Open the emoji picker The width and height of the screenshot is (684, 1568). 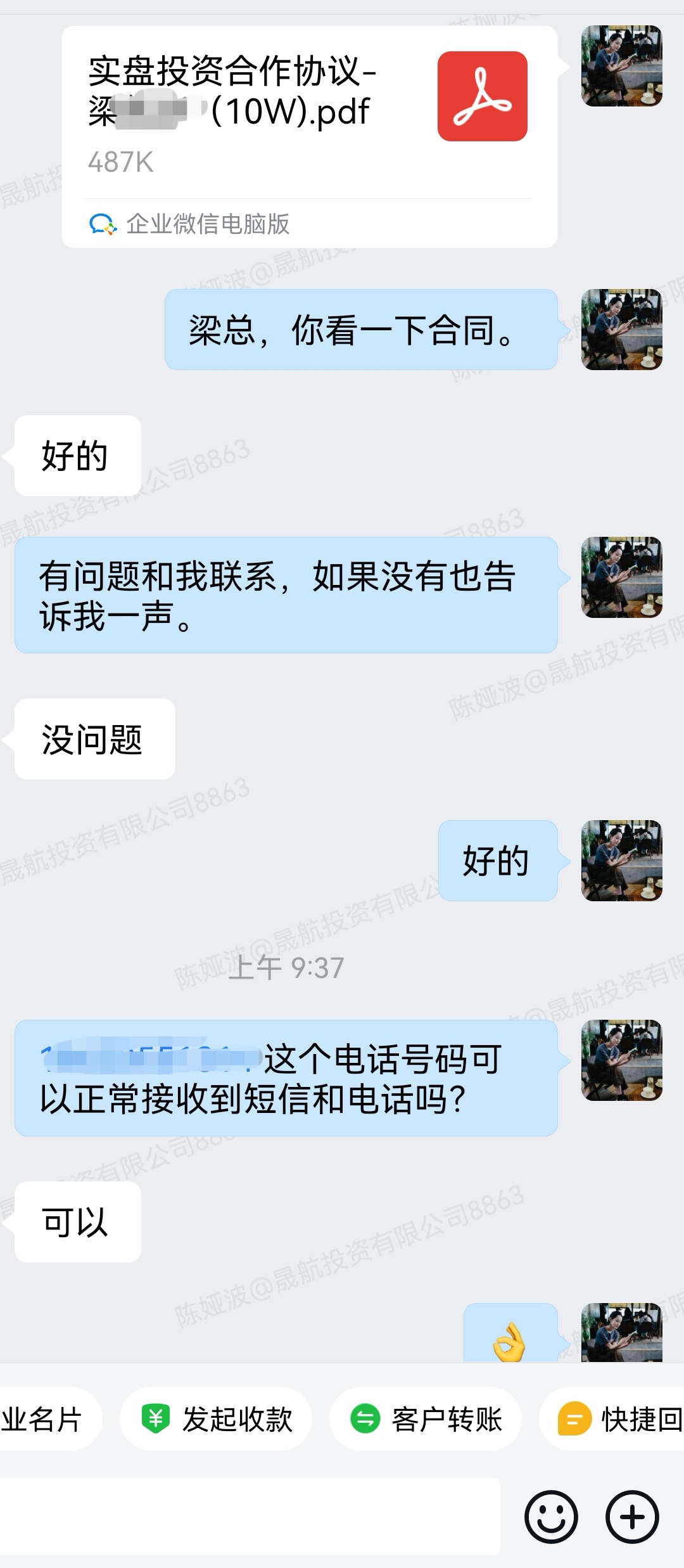tap(551, 1517)
